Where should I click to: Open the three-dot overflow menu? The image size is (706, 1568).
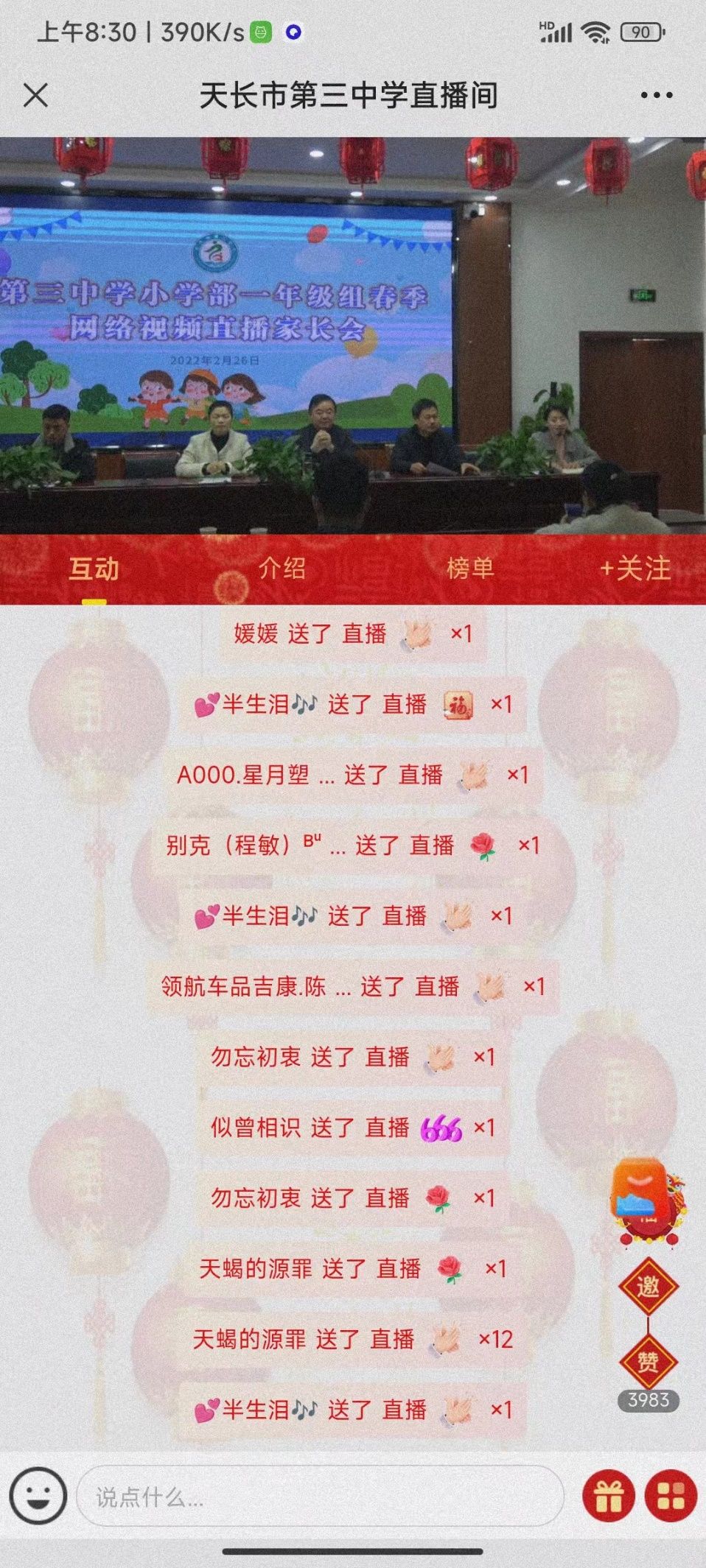coord(656,95)
